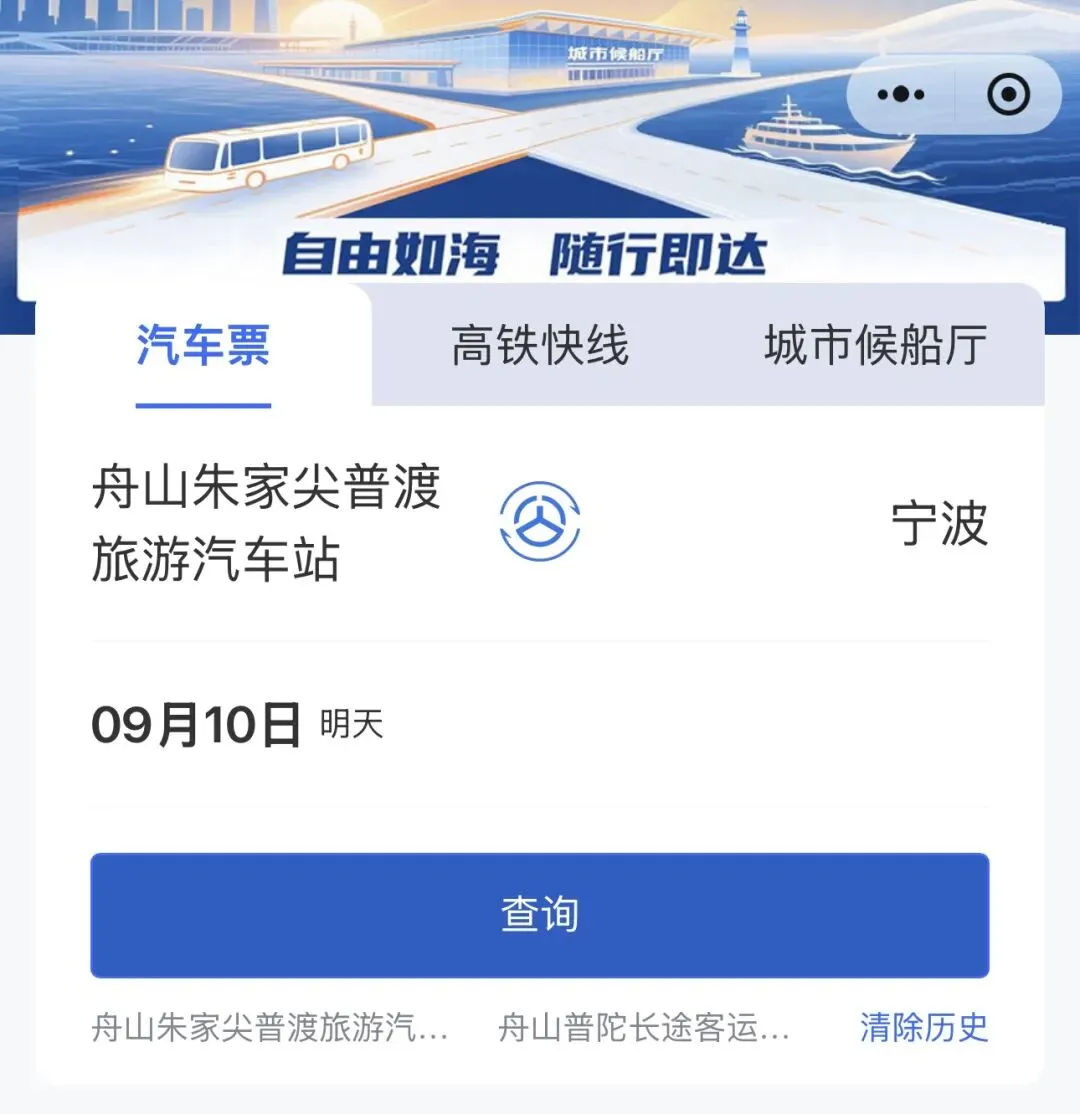
Task: Switch to the 高铁快线 tab
Action: pos(540,345)
